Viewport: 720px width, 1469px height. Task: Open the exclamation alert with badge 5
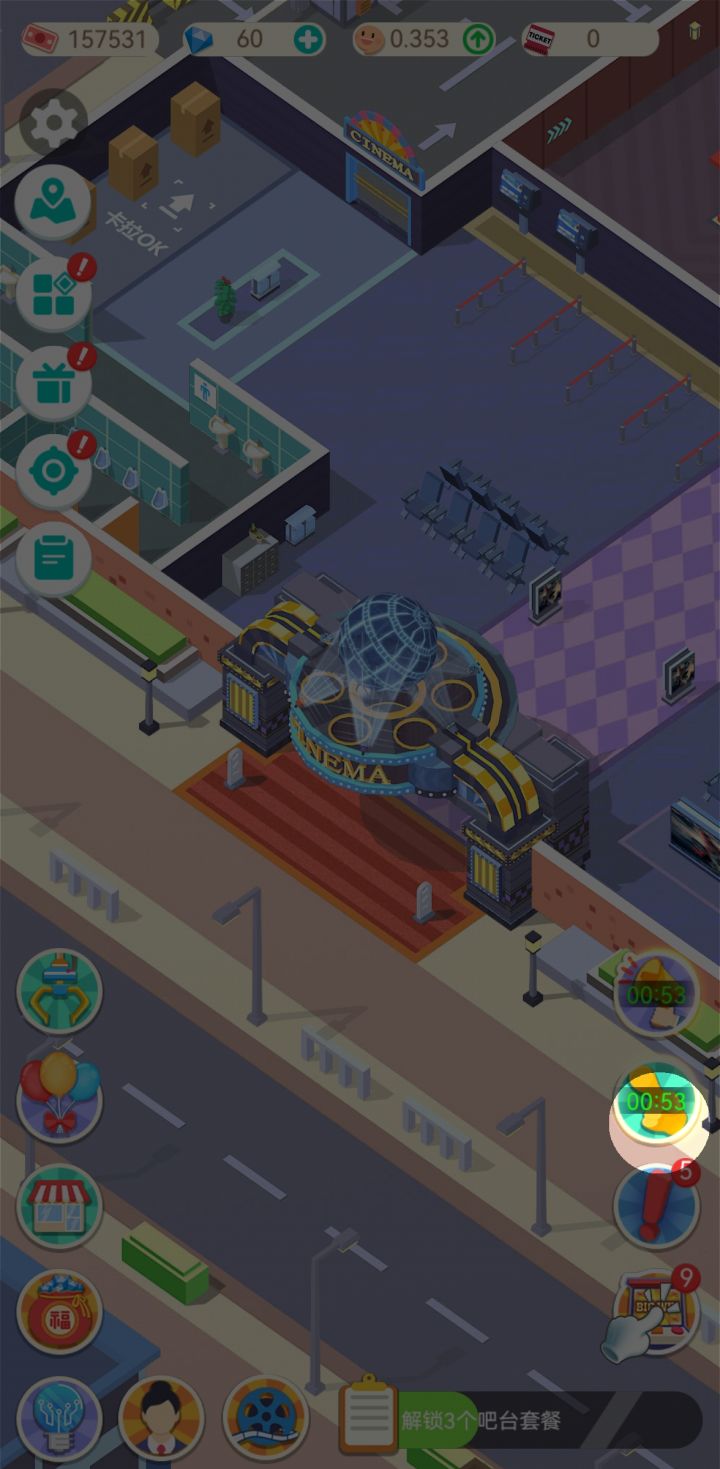(657, 1204)
